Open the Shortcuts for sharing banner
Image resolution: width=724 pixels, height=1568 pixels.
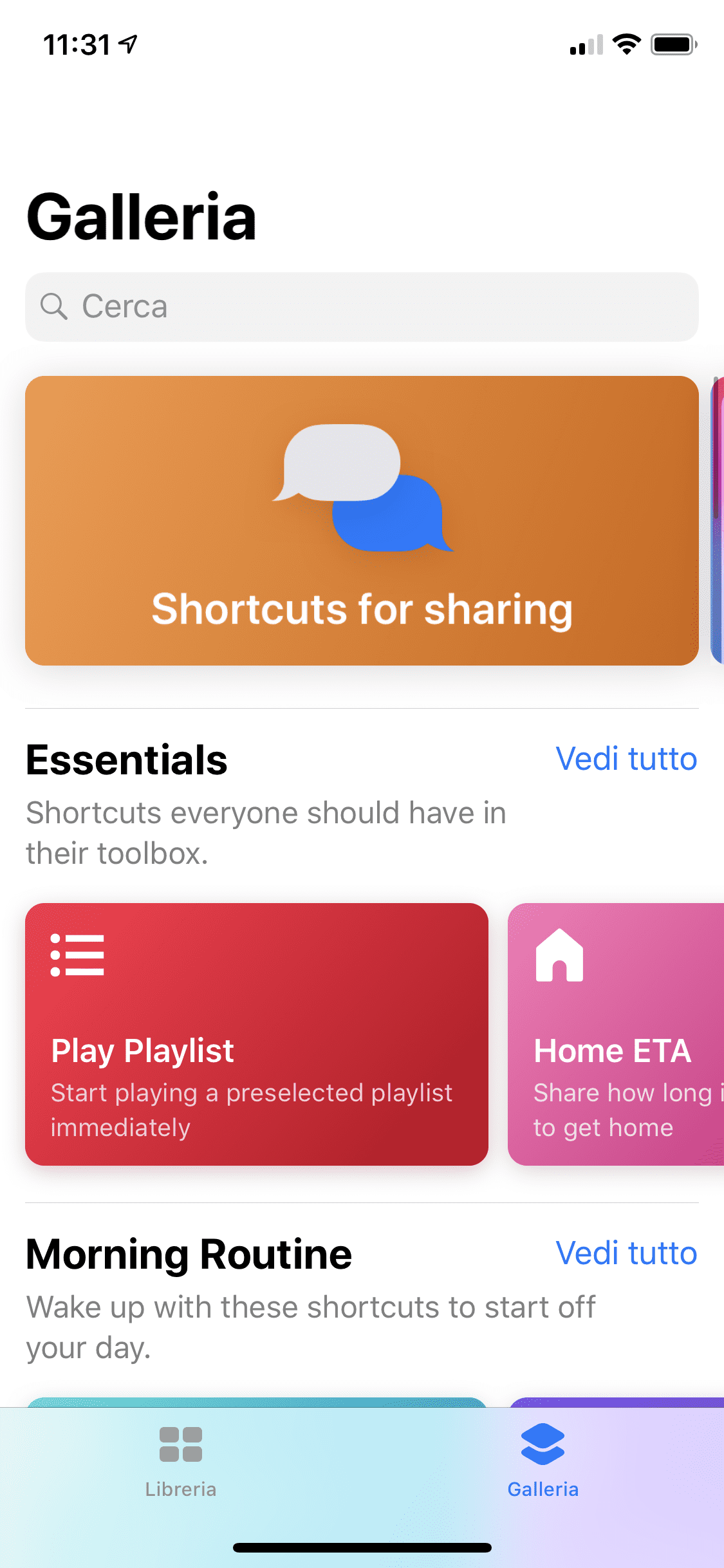[362, 521]
